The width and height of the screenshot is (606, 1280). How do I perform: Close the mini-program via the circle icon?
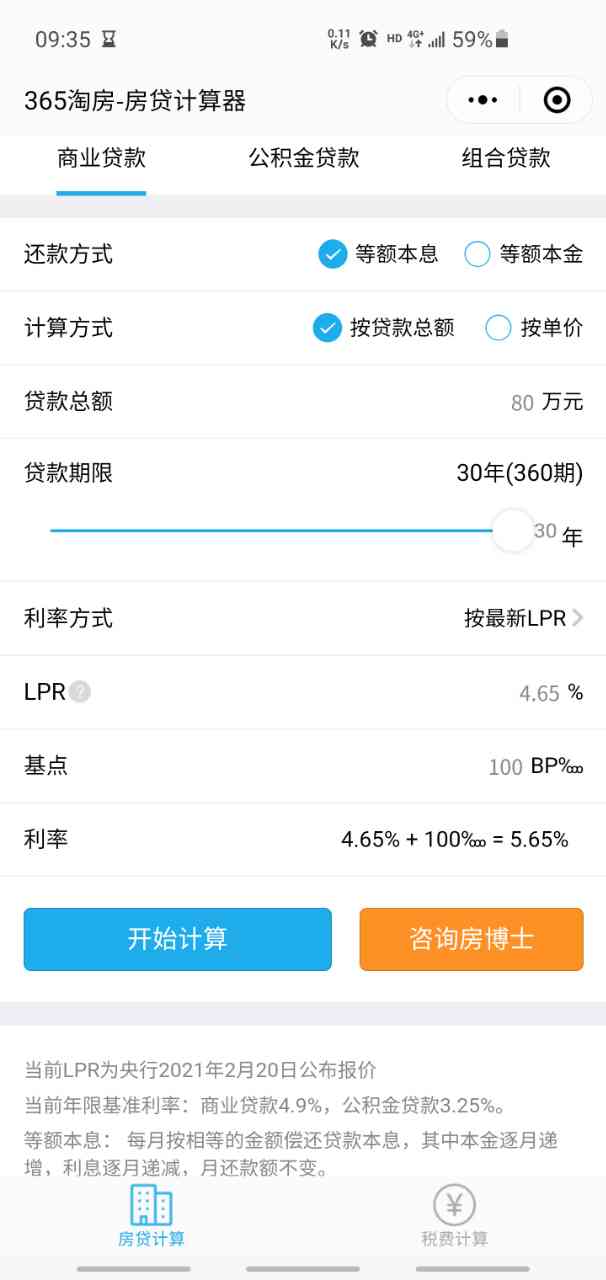(557, 100)
